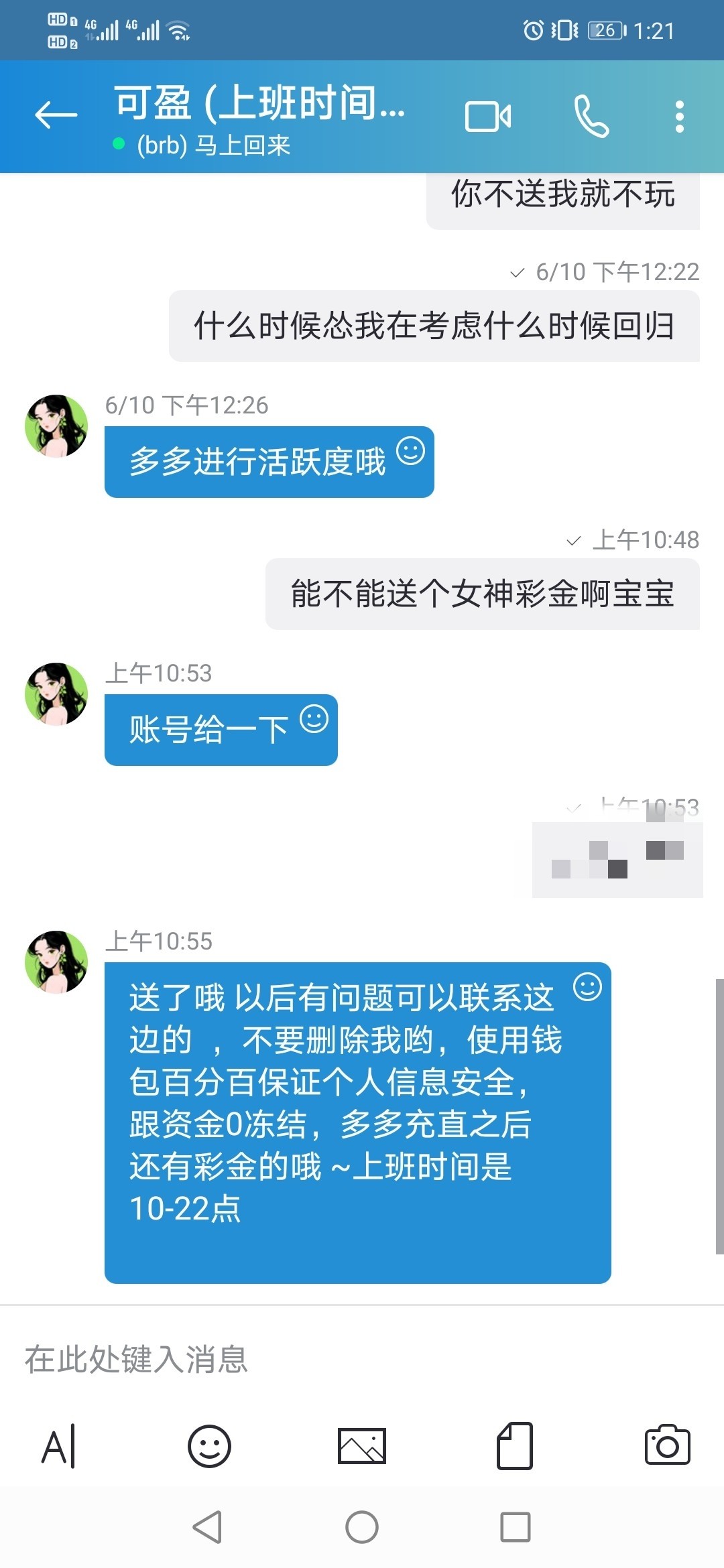Open 可盈's chat title in the header
Image resolution: width=724 pixels, height=1568 pixels.
260,104
